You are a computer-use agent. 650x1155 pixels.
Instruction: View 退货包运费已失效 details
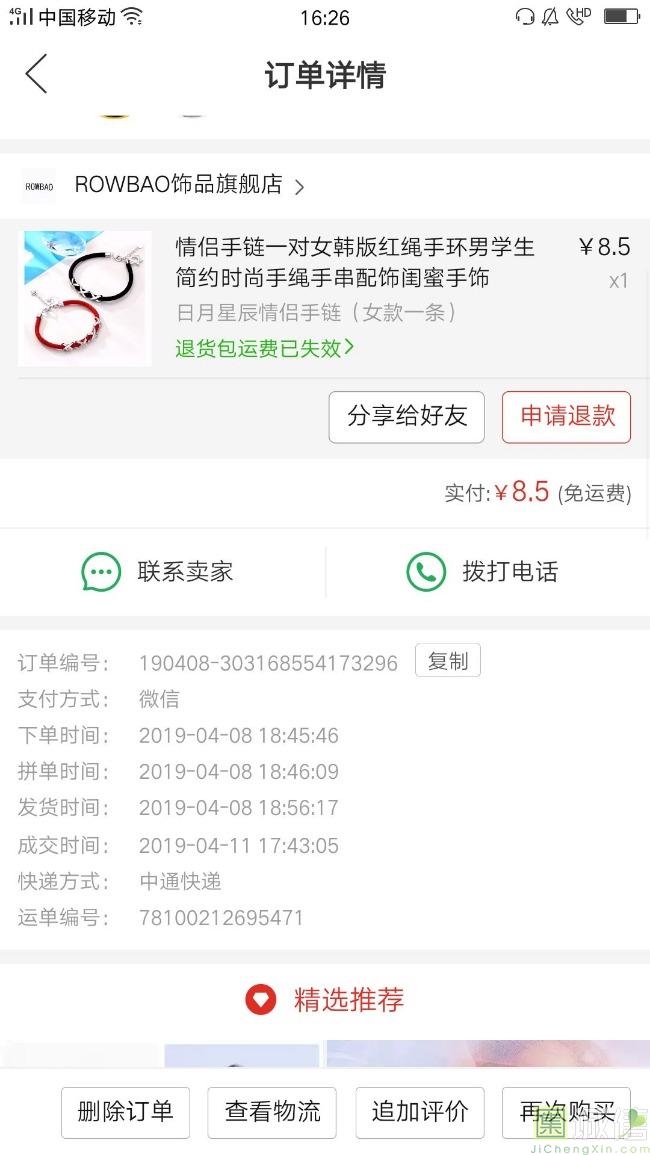point(265,348)
